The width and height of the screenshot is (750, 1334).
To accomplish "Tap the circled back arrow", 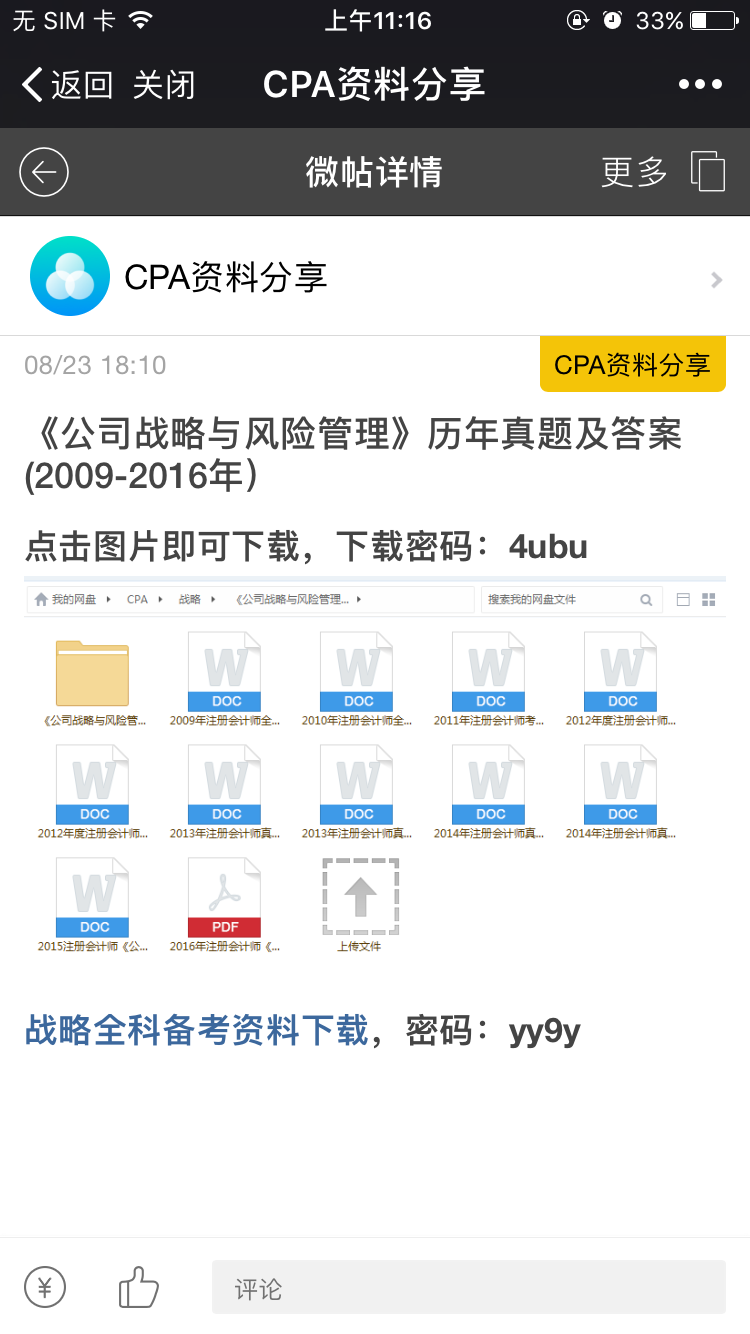I will pos(44,172).
